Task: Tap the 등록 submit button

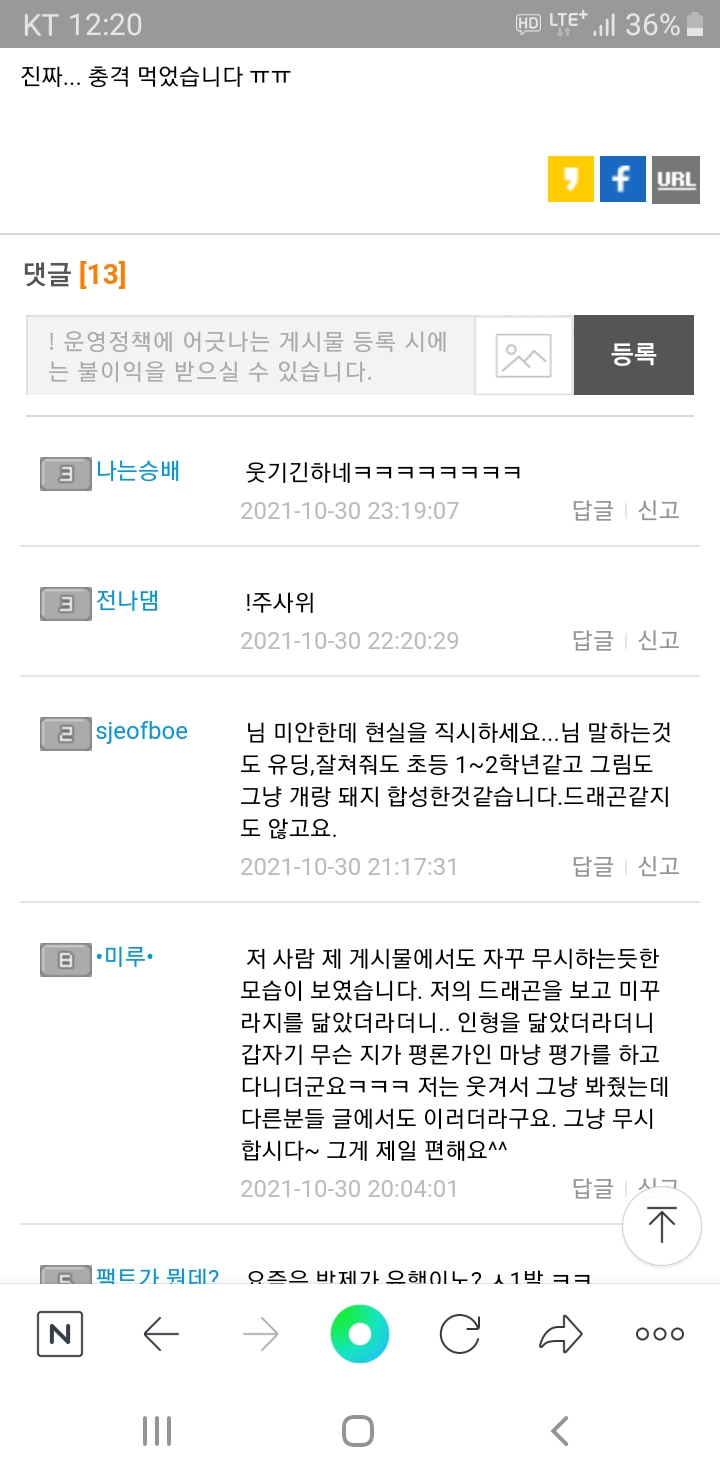Action: [633, 355]
